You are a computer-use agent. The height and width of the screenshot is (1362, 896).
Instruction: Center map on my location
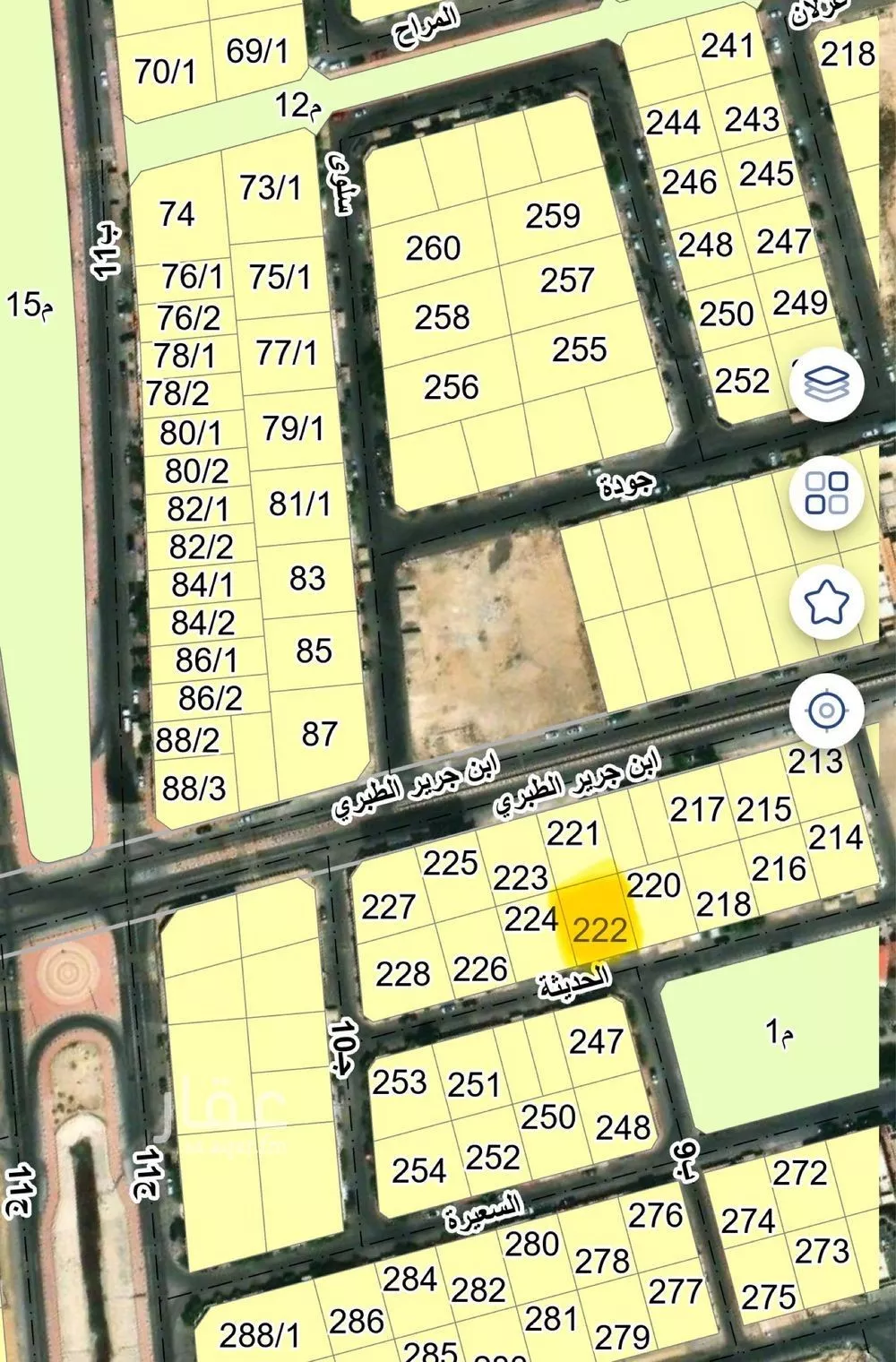826,711
